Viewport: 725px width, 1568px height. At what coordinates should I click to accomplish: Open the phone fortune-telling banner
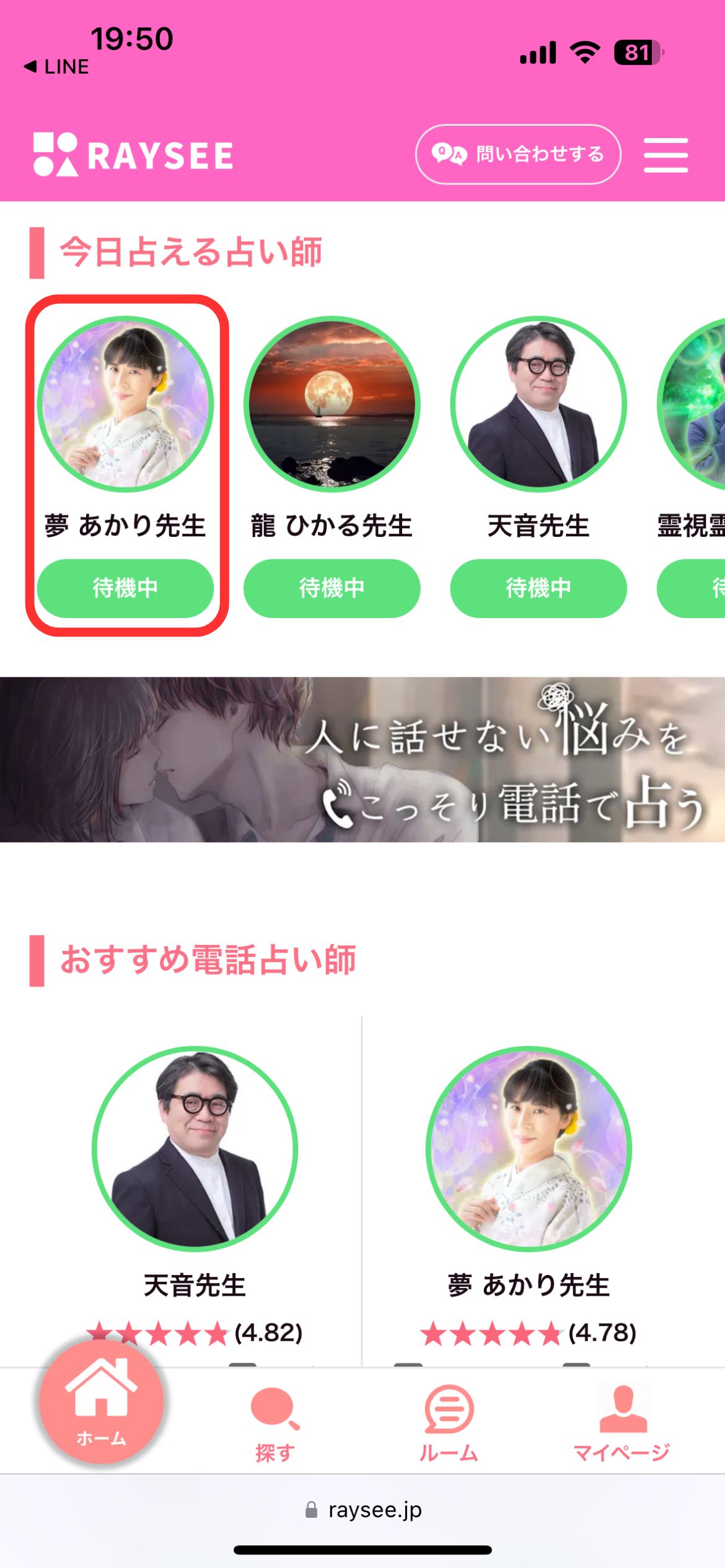pos(362,759)
